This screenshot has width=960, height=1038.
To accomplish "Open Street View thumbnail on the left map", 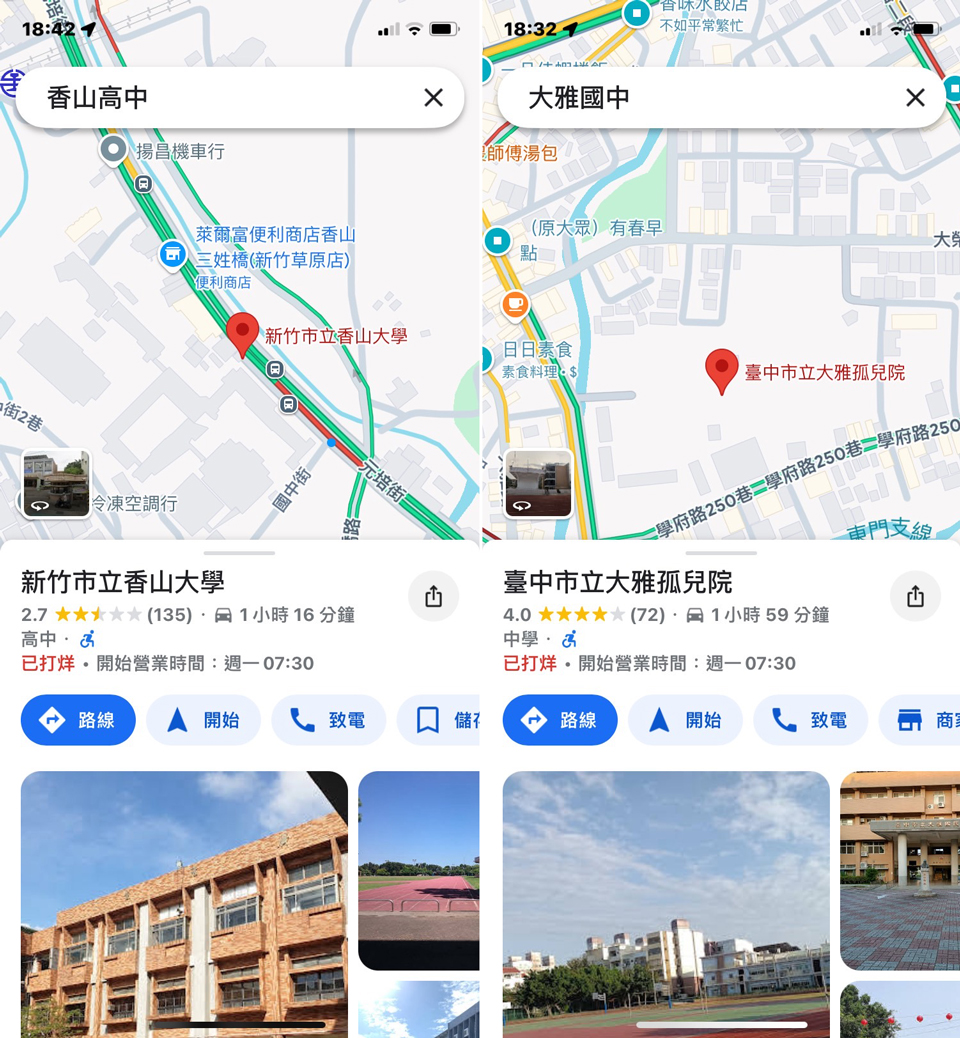I will [56, 482].
